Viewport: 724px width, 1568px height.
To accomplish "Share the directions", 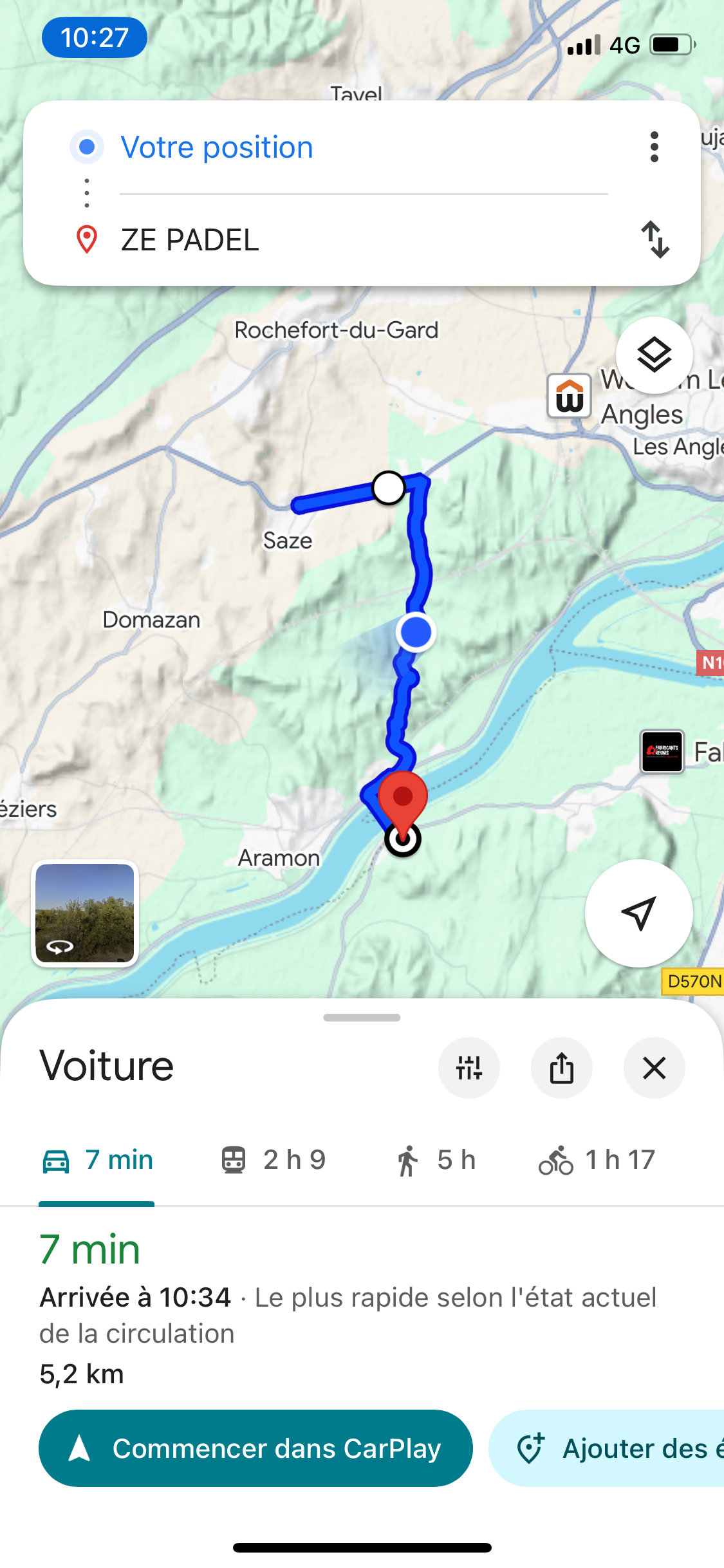I will [561, 1068].
